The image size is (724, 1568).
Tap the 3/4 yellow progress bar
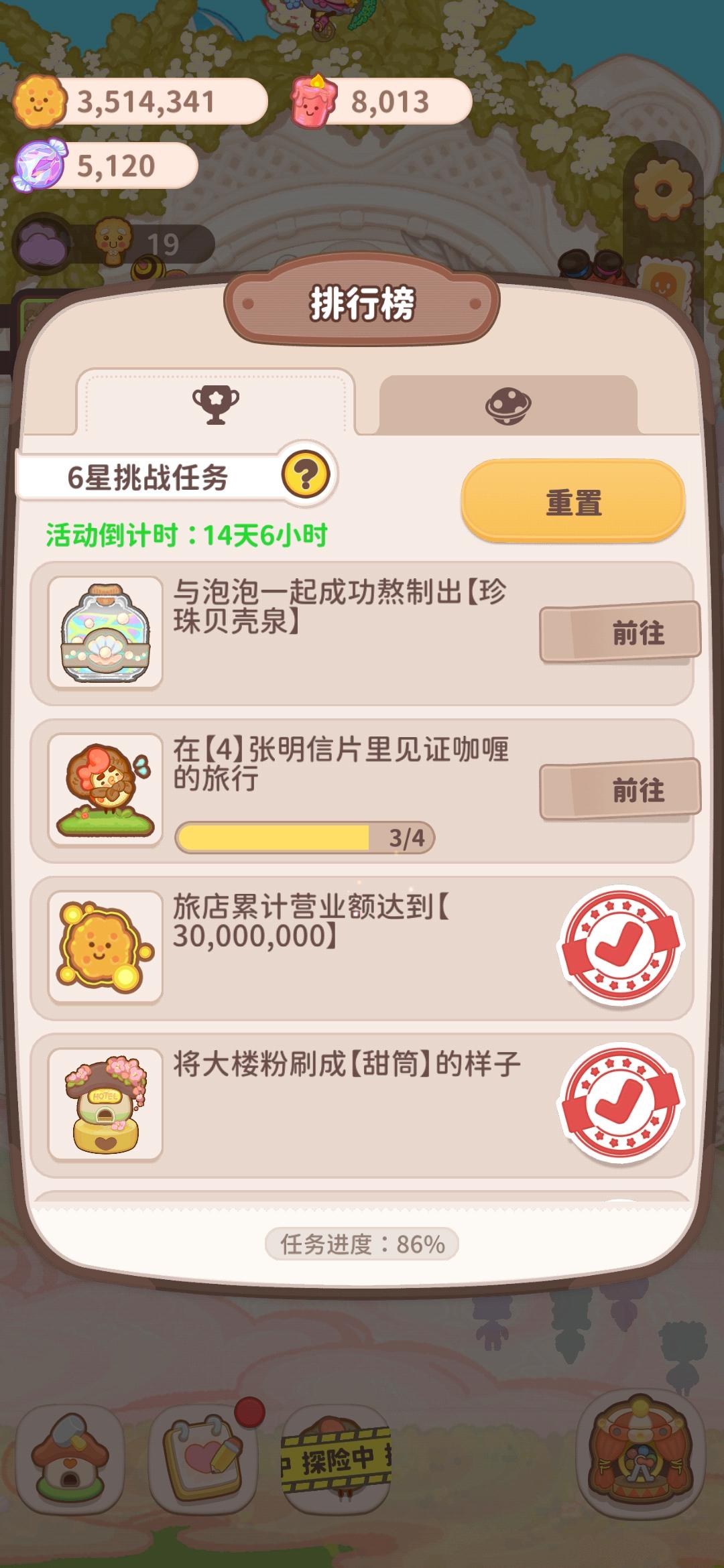tap(305, 836)
